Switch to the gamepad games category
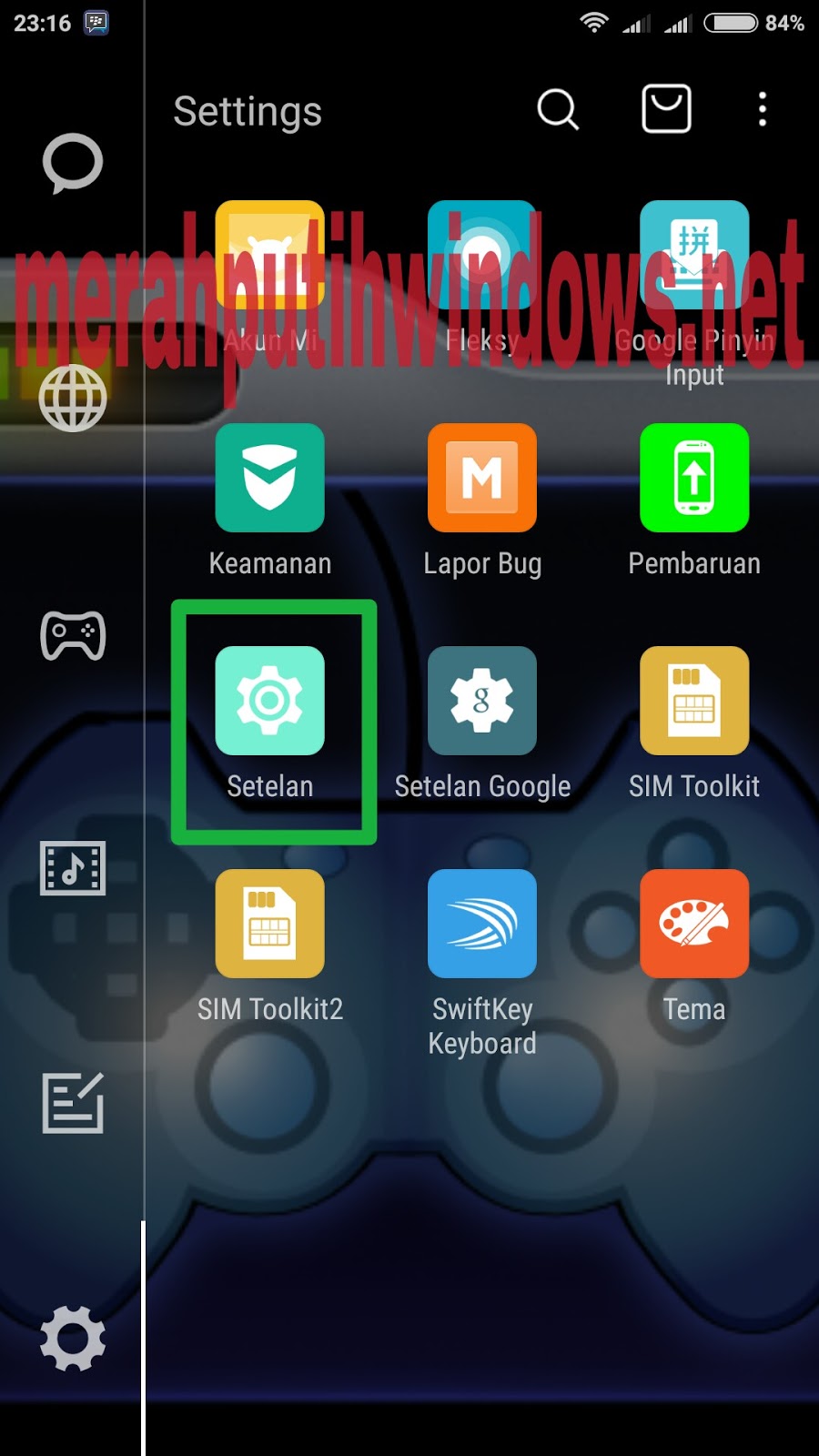The width and height of the screenshot is (819, 1456). 73,635
